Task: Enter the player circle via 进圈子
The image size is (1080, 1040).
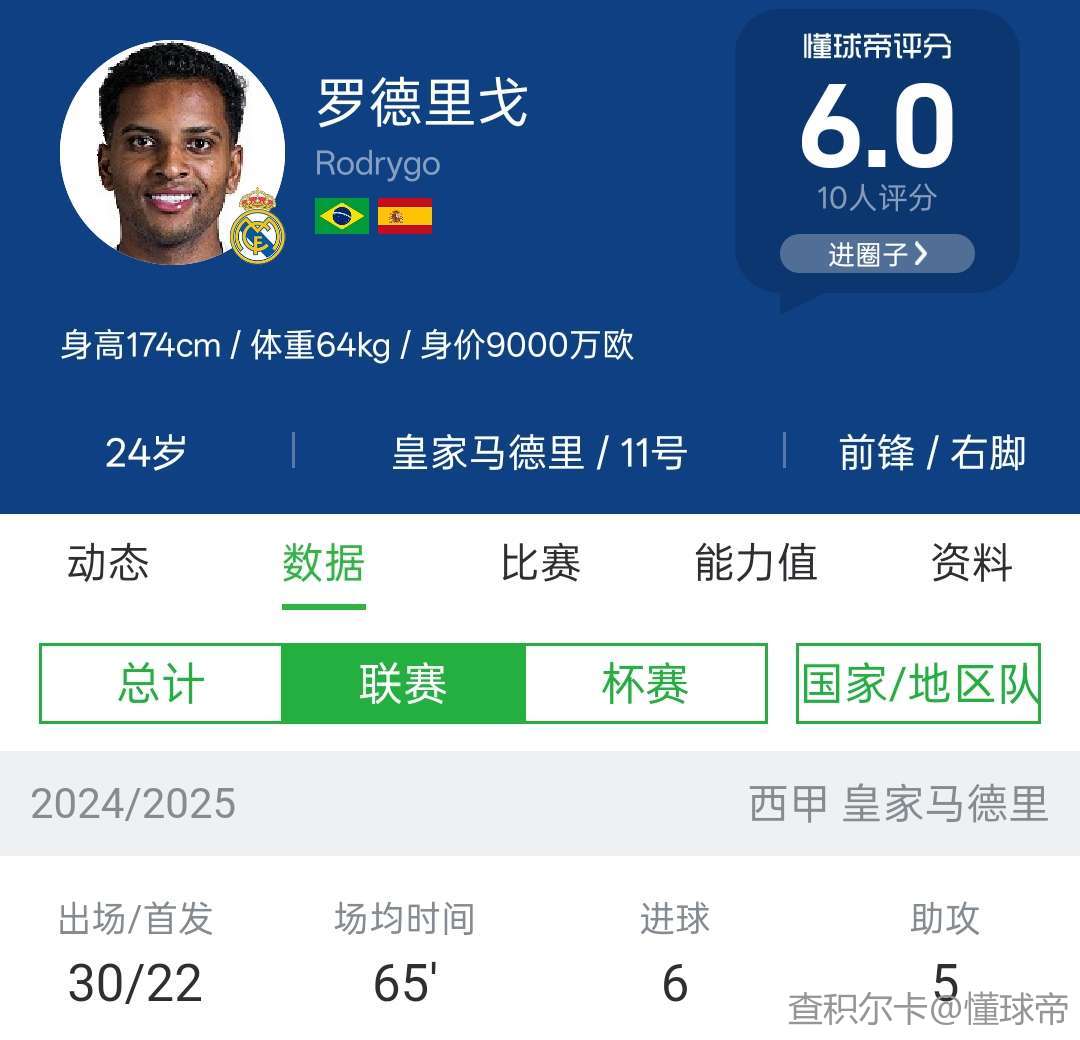Action: [x=877, y=254]
